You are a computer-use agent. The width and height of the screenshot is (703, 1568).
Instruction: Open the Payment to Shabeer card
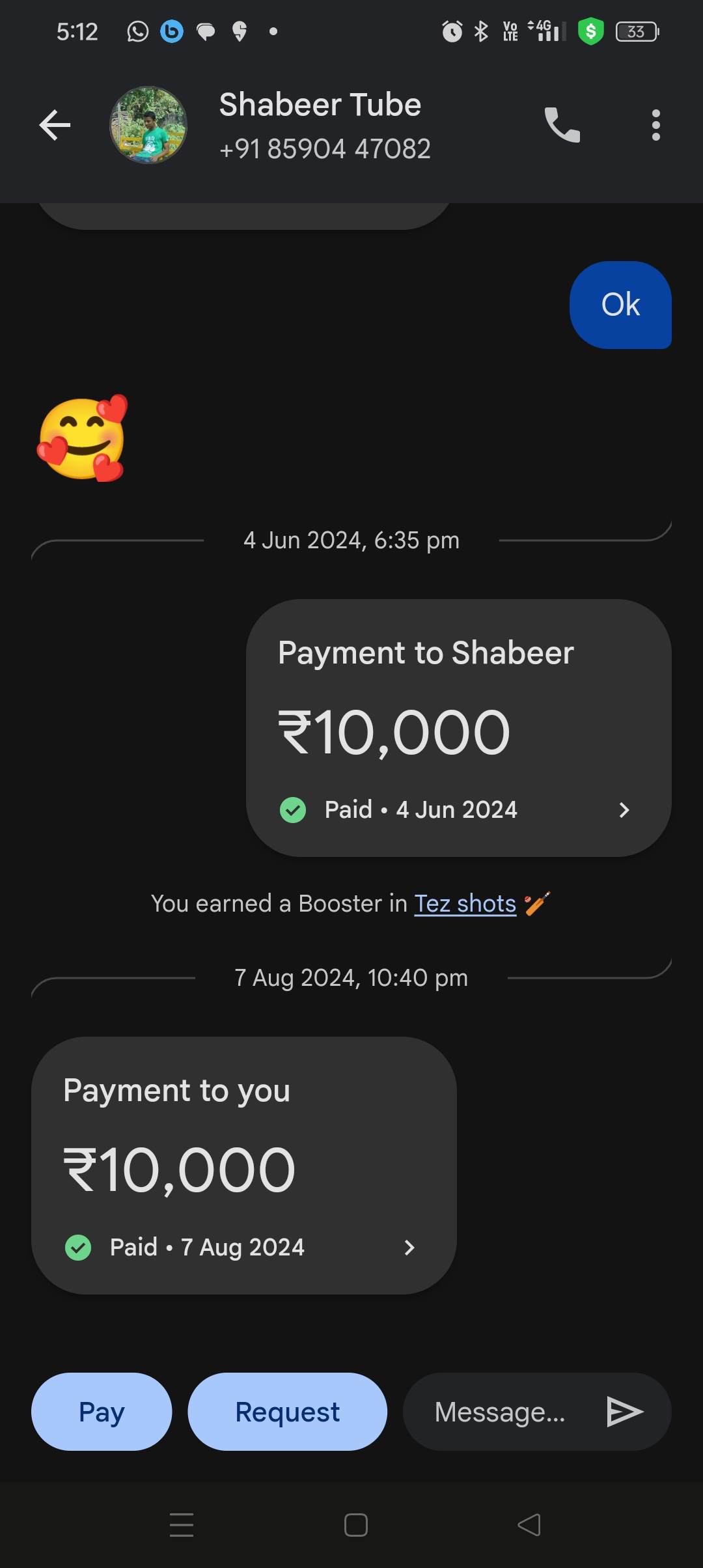(x=458, y=727)
